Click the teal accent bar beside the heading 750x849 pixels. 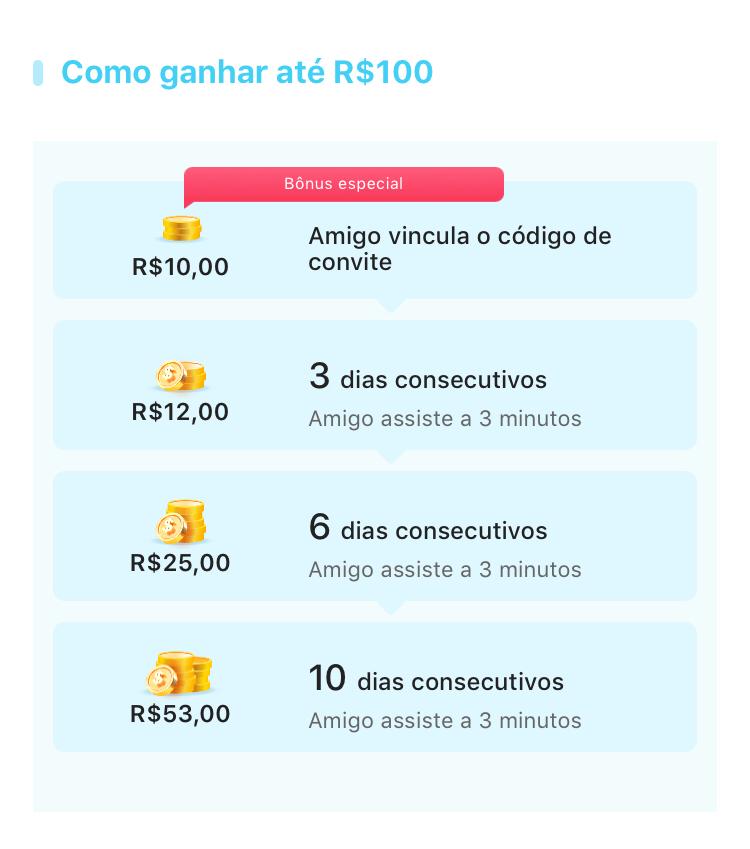click(40, 72)
